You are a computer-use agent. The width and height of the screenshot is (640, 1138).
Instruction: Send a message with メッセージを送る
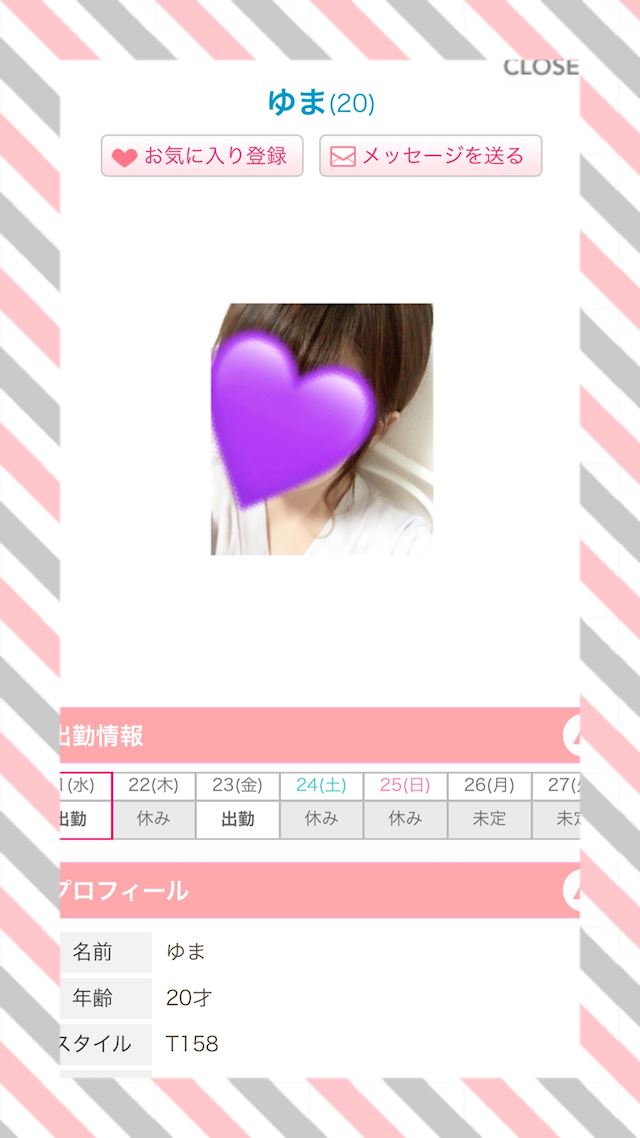[x=430, y=156]
